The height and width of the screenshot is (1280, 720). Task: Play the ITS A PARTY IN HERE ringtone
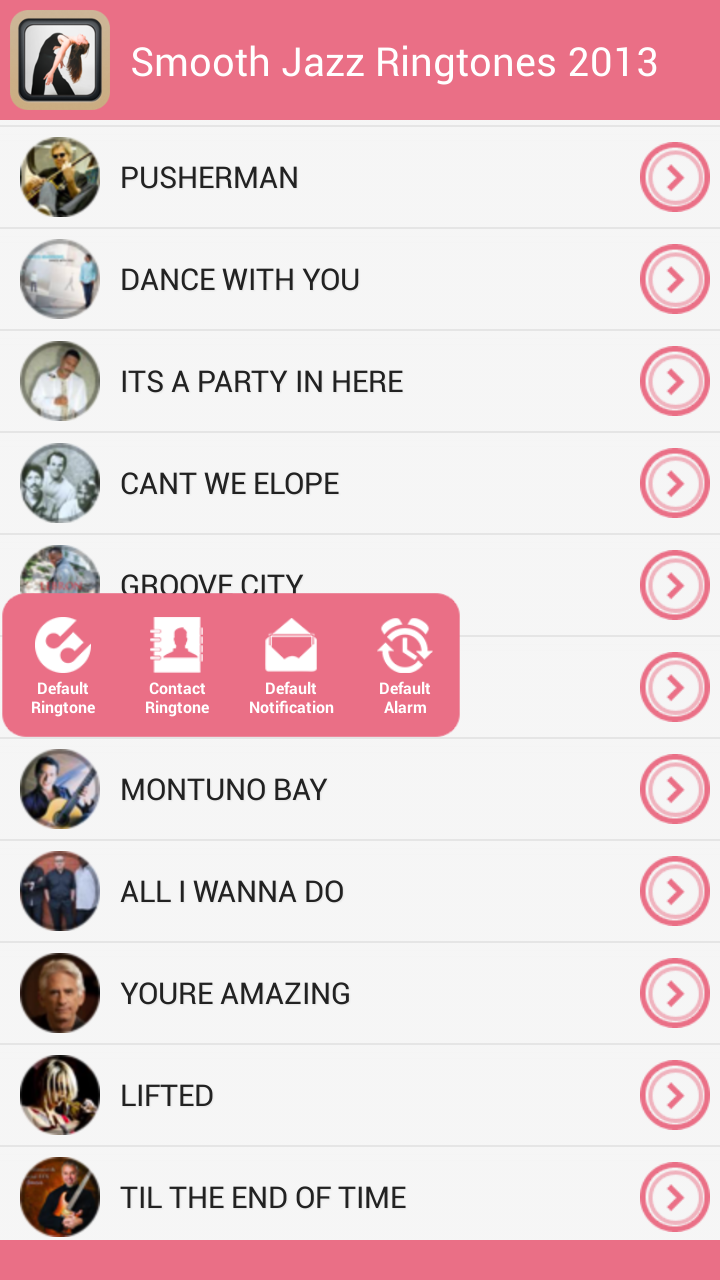(x=262, y=382)
